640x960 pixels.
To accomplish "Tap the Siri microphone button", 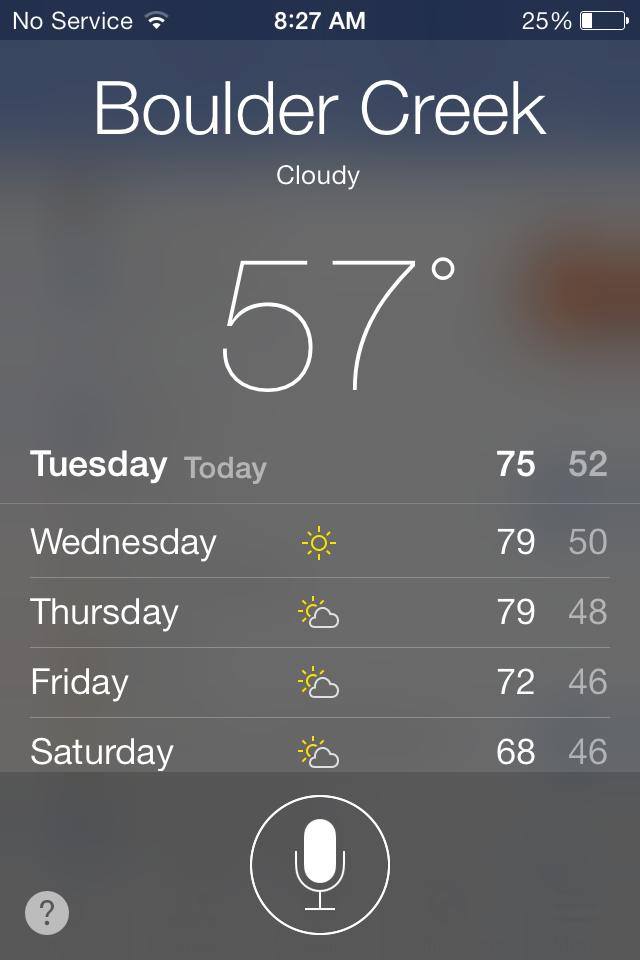I will pos(319,865).
